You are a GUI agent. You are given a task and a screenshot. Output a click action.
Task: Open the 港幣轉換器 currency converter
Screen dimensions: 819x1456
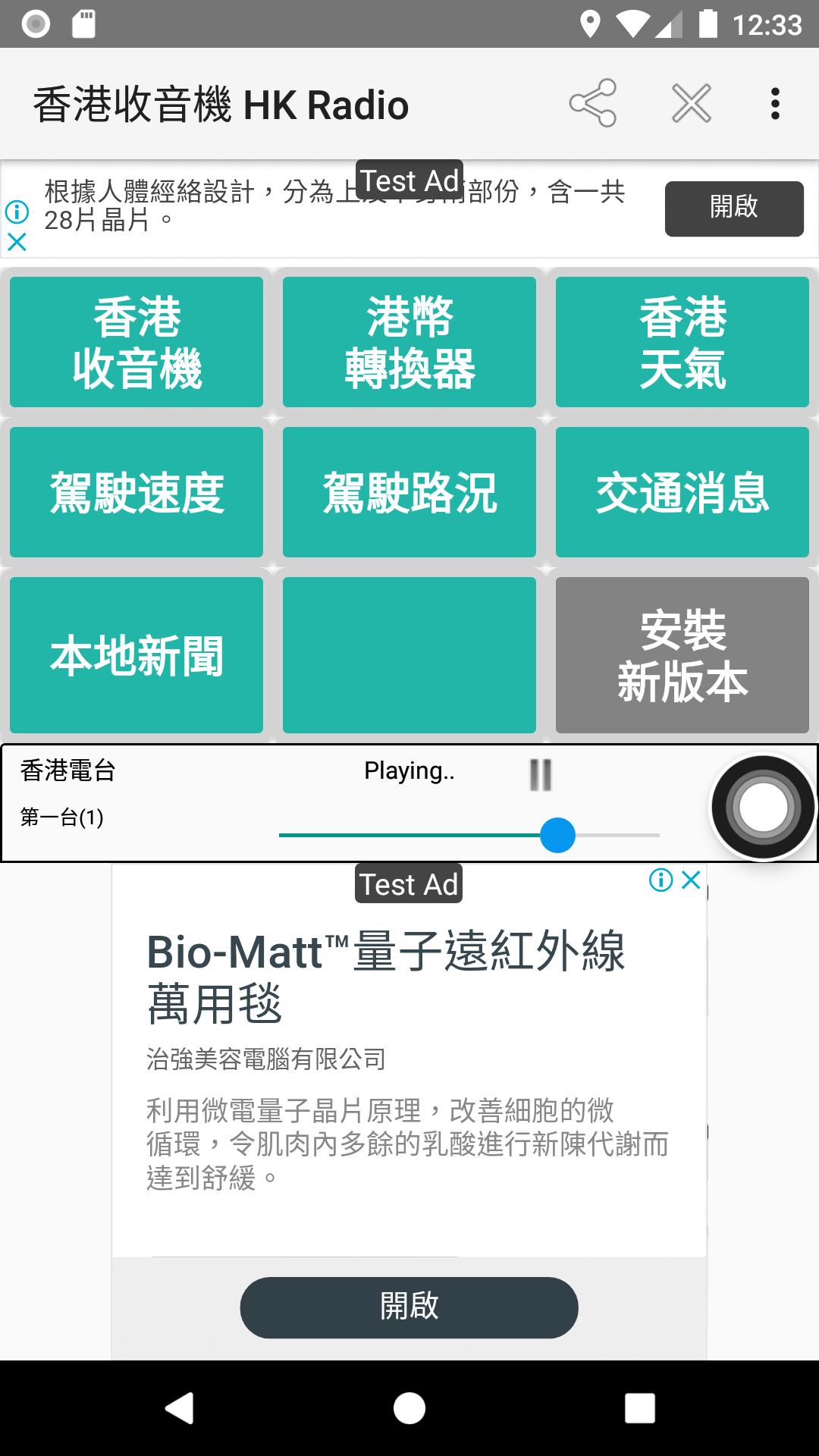point(409,342)
